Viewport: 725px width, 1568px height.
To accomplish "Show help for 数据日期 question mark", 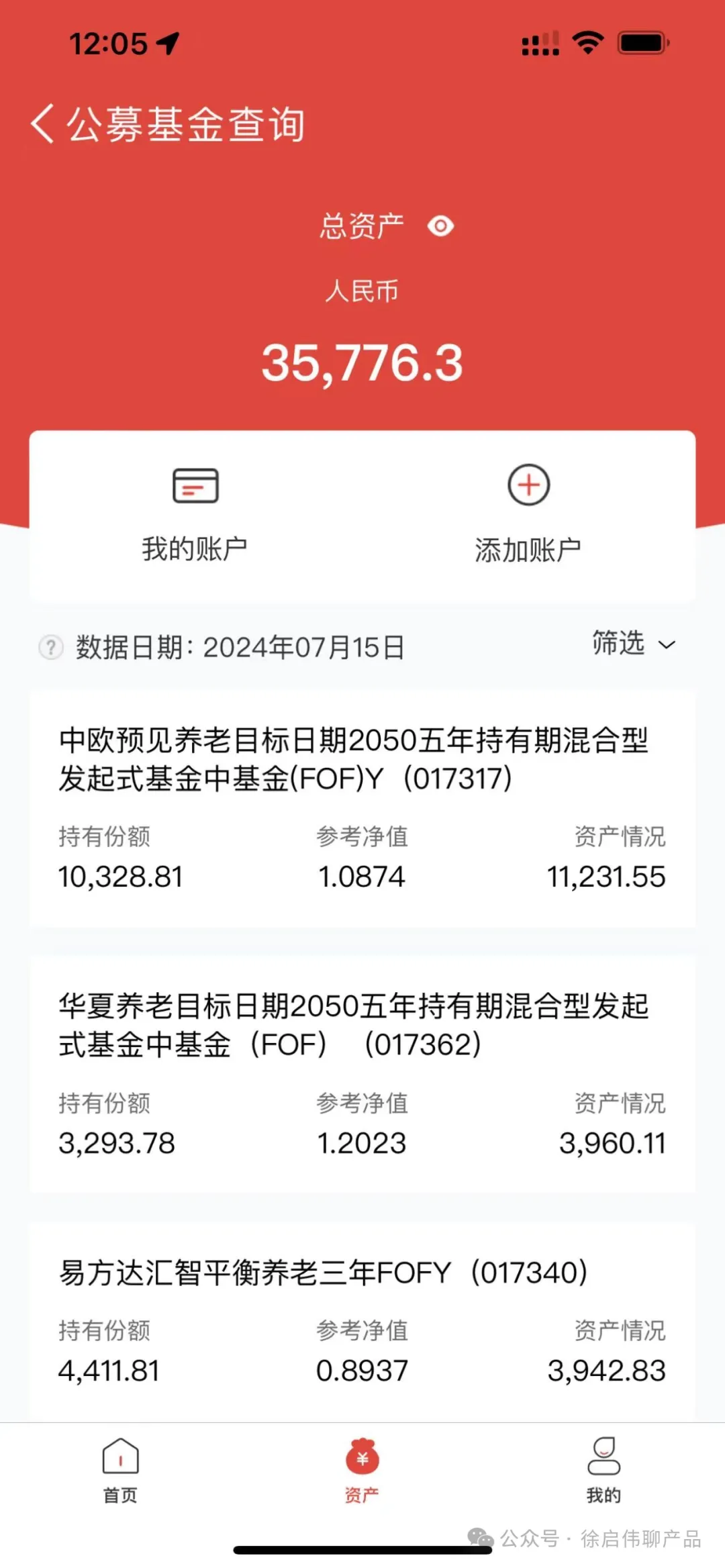I will [50, 648].
